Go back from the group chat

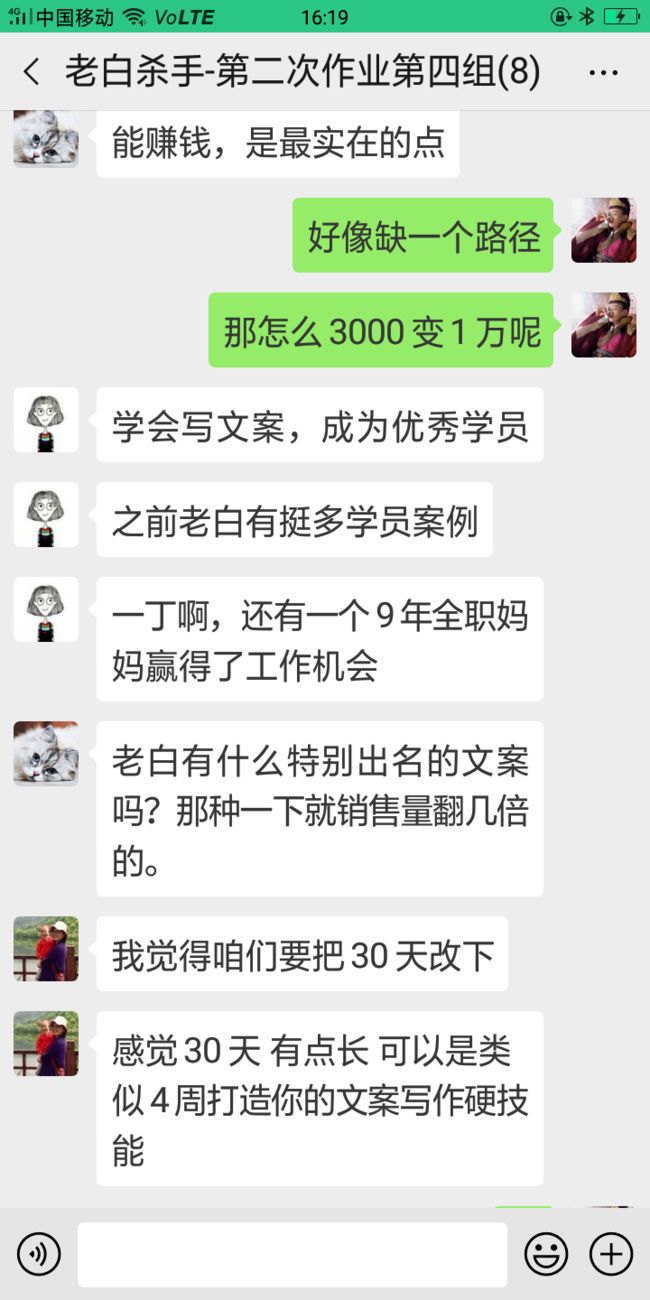click(32, 72)
